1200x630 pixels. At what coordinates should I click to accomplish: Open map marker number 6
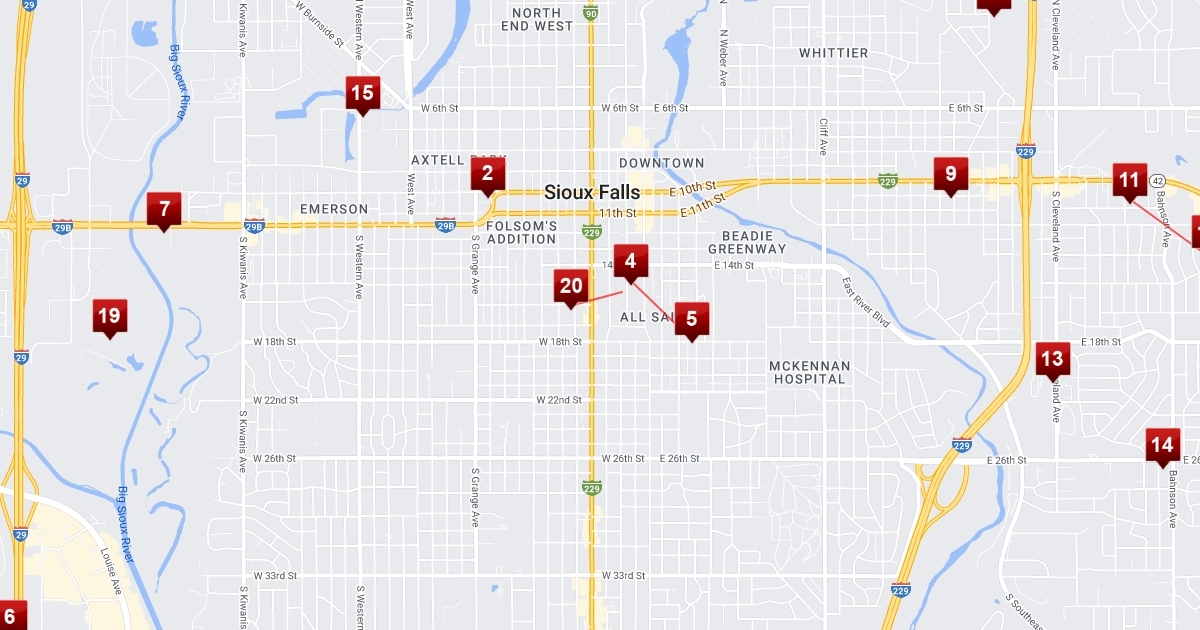tap(10, 616)
